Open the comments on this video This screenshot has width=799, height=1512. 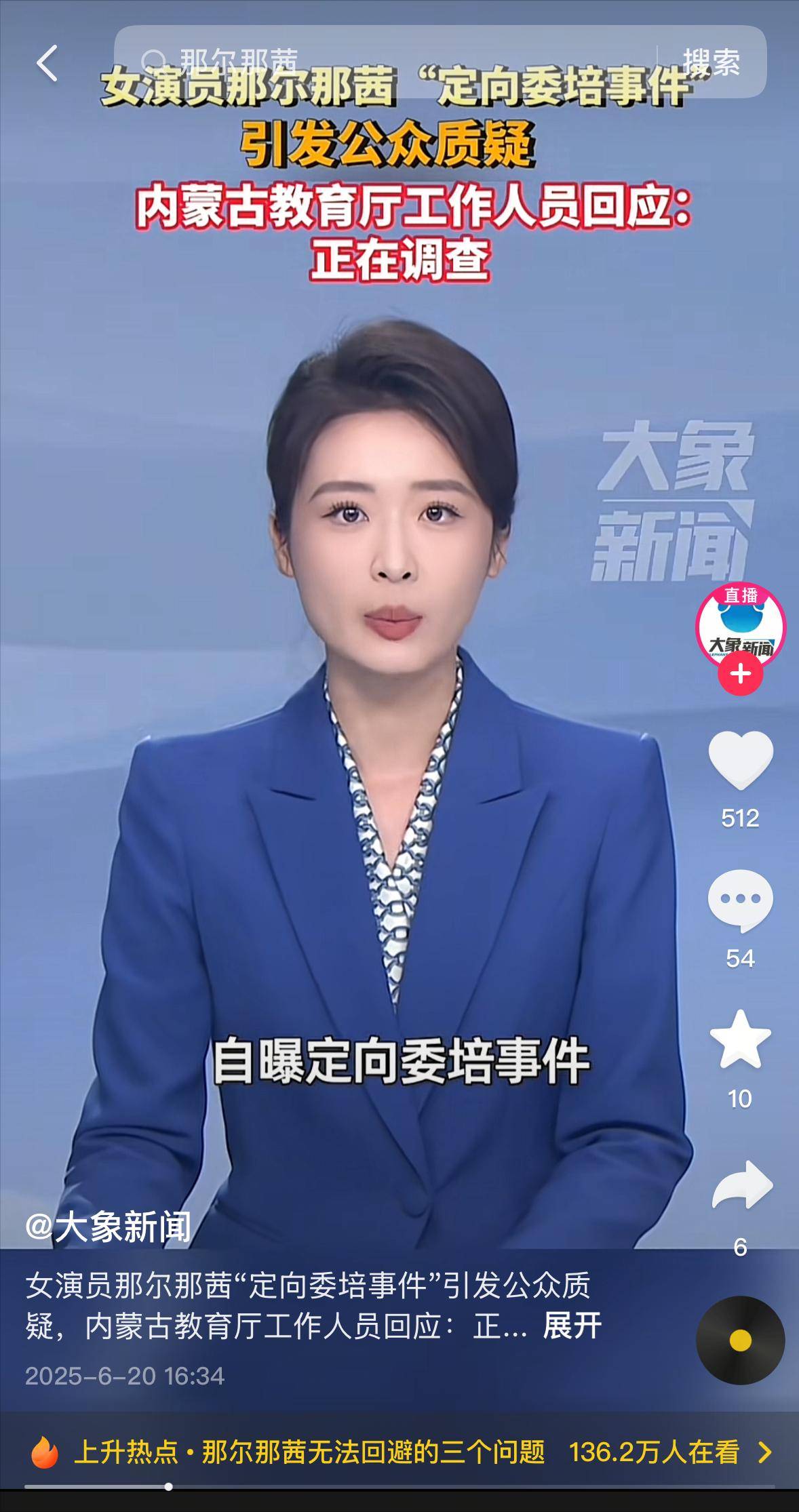[741, 901]
